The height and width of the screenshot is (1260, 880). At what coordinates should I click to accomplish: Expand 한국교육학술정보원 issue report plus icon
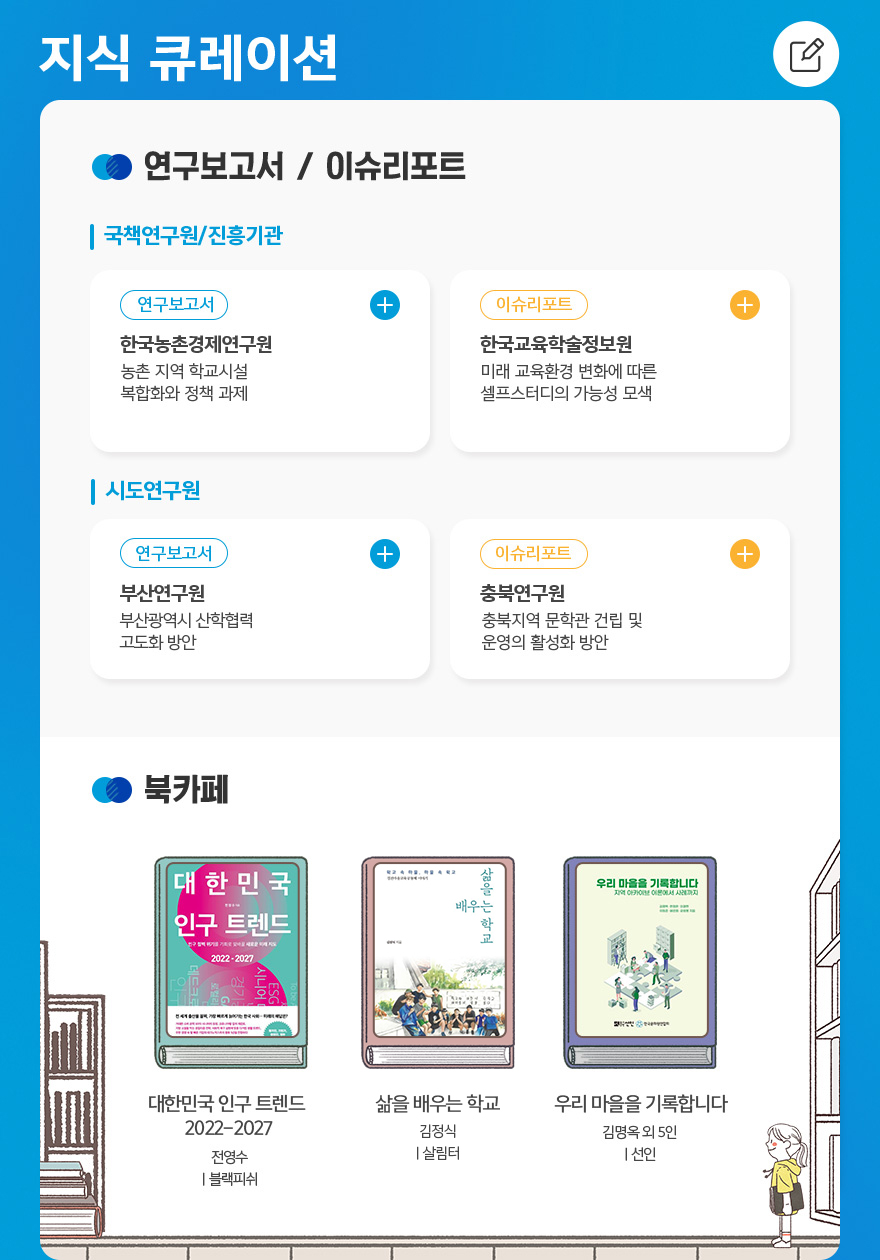pos(745,305)
